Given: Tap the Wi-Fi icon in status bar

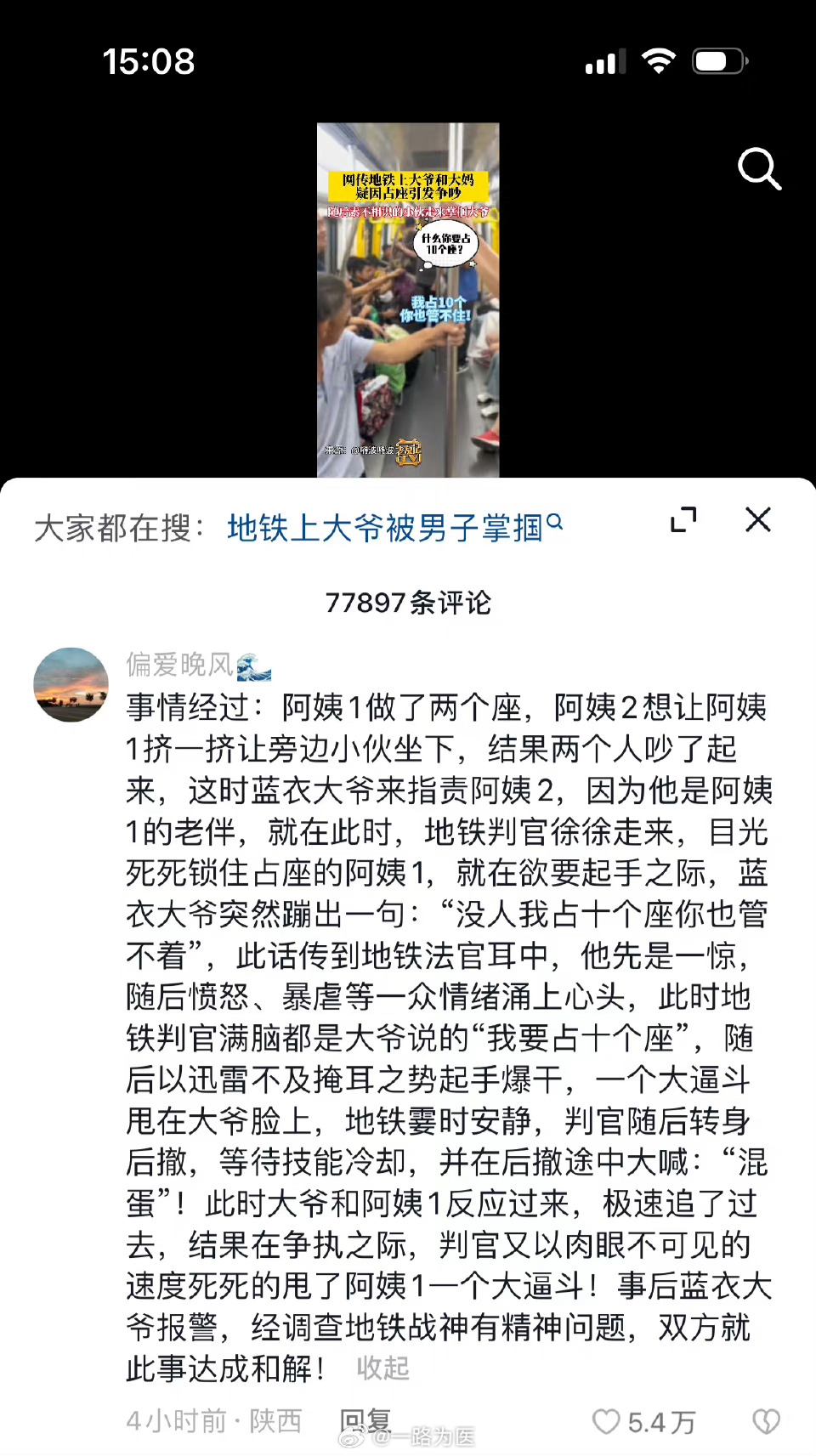Looking at the screenshot, I should pyautogui.click(x=659, y=60).
